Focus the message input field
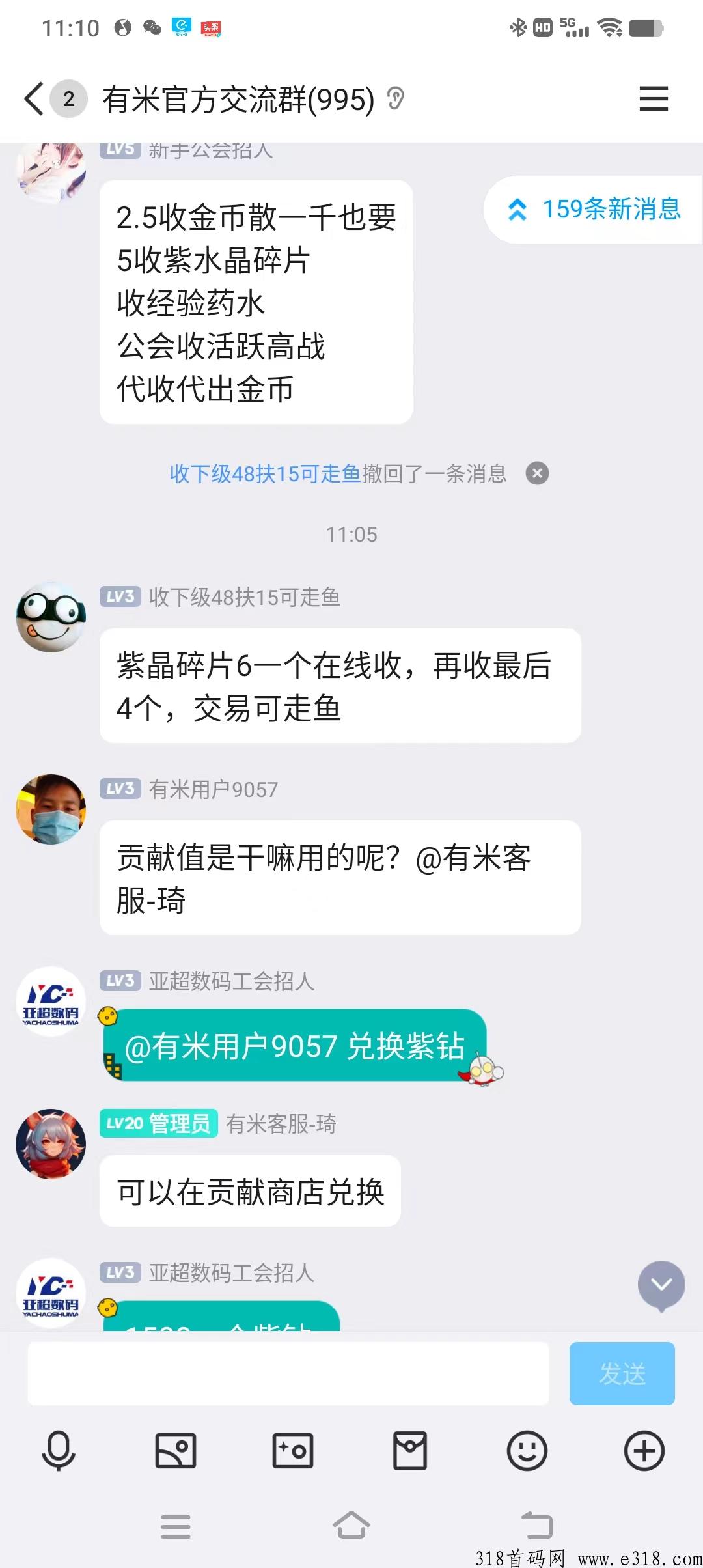703x1568 pixels. point(288,1373)
